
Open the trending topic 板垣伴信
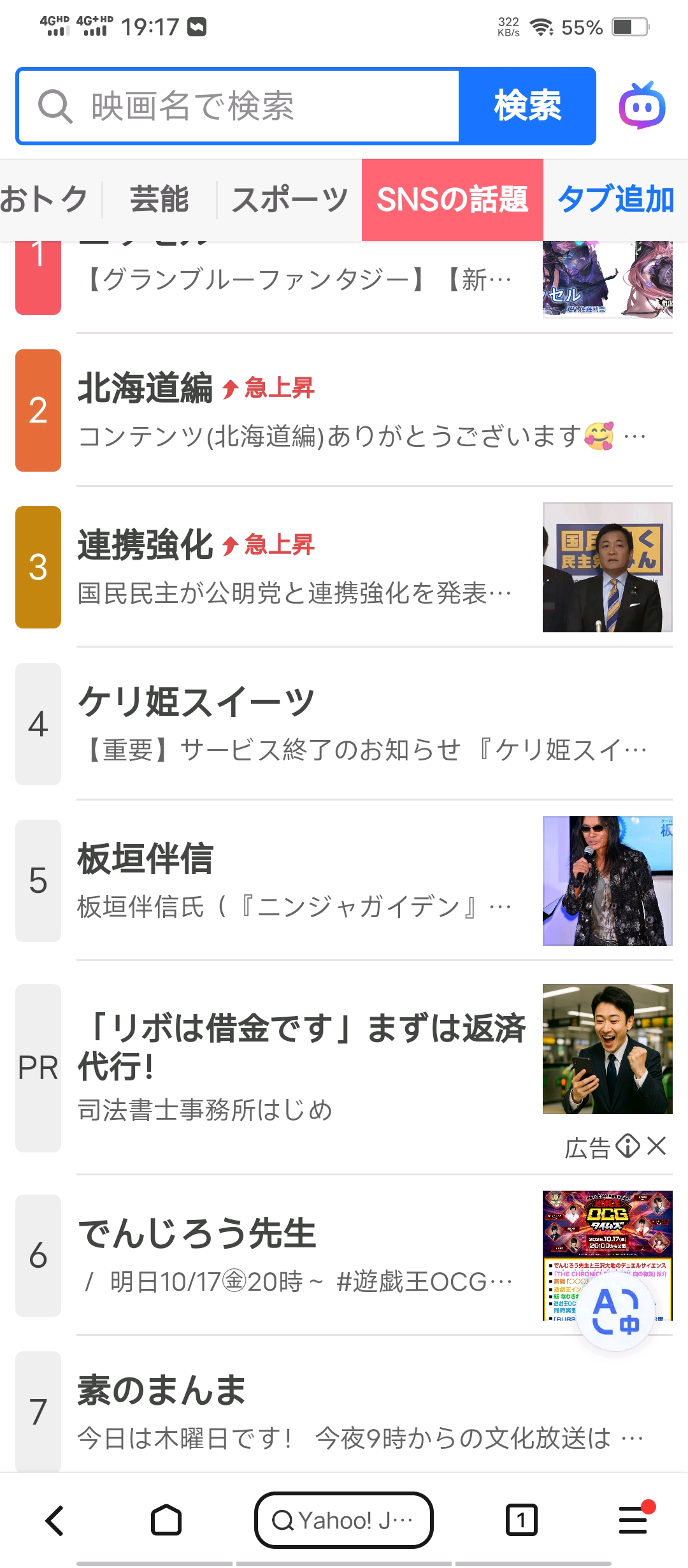pyautogui.click(x=145, y=859)
